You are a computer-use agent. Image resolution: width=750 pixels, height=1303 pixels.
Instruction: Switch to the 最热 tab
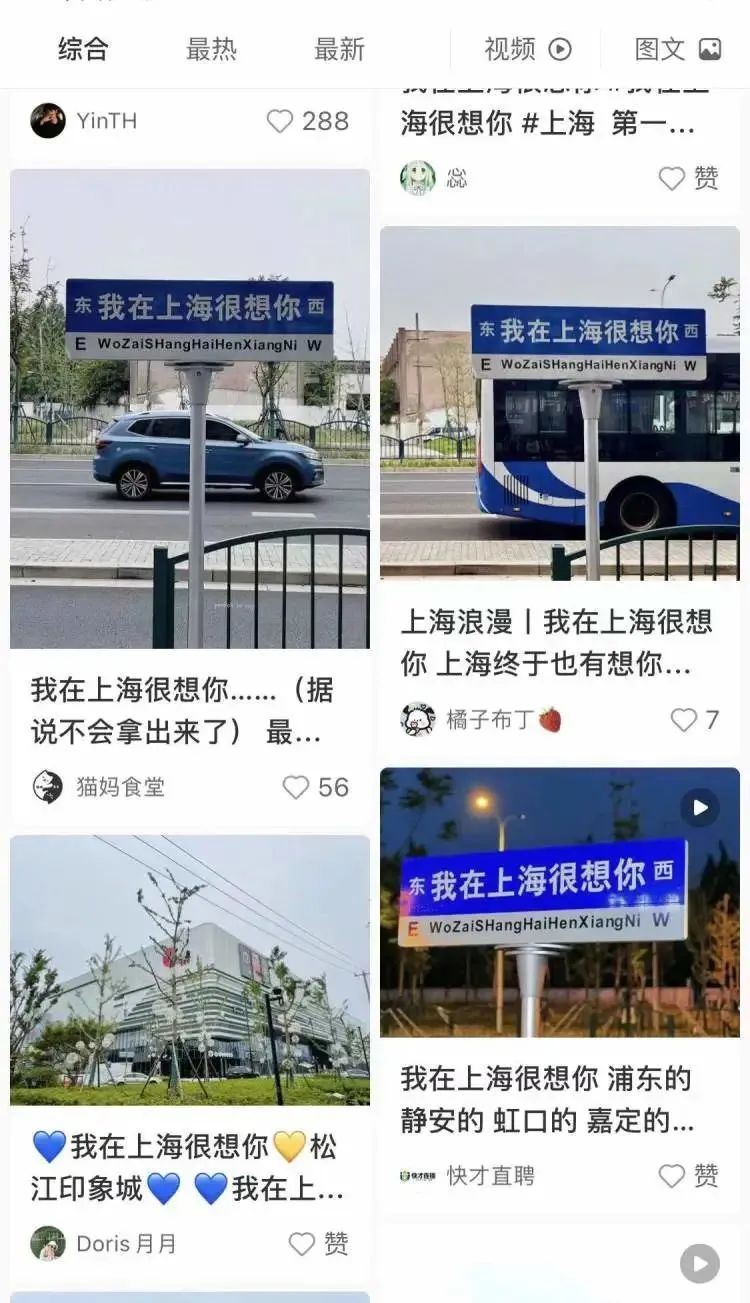[211, 49]
